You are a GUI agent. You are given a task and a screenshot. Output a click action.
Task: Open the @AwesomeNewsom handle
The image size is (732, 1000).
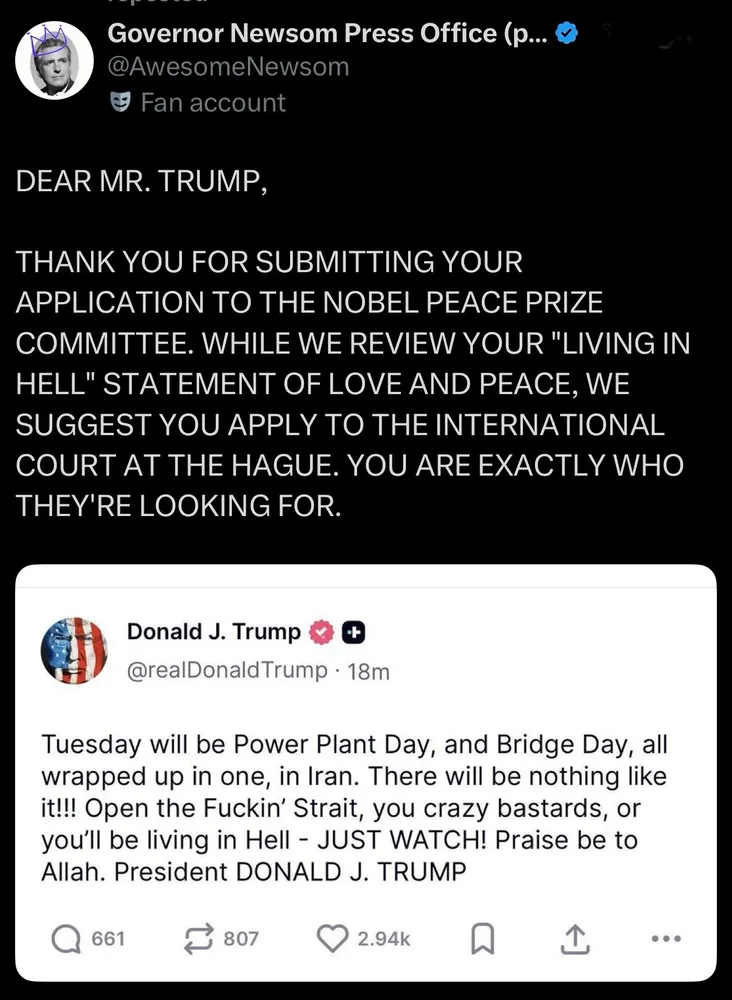(228, 67)
